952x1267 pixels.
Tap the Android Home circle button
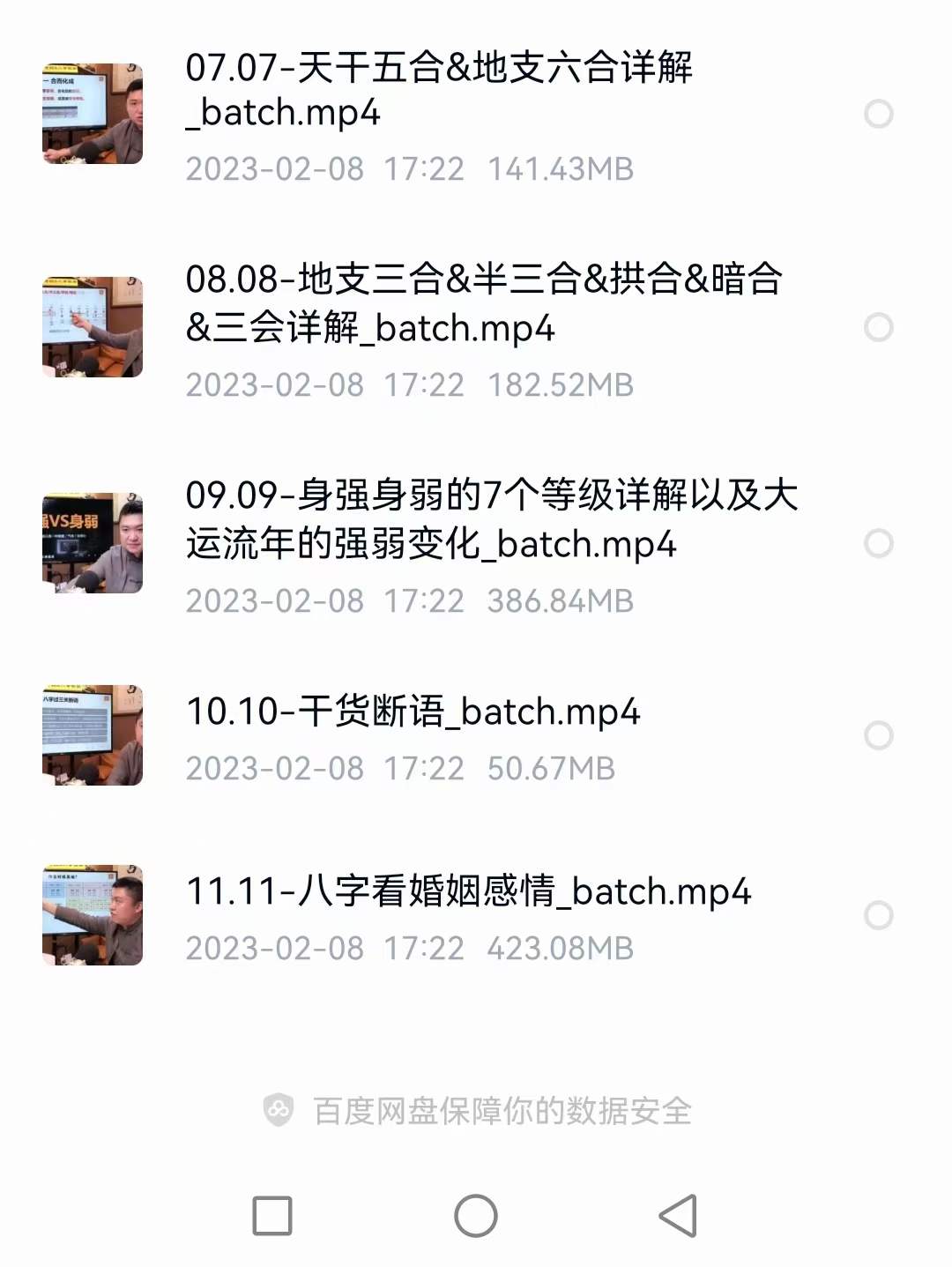(476, 1216)
